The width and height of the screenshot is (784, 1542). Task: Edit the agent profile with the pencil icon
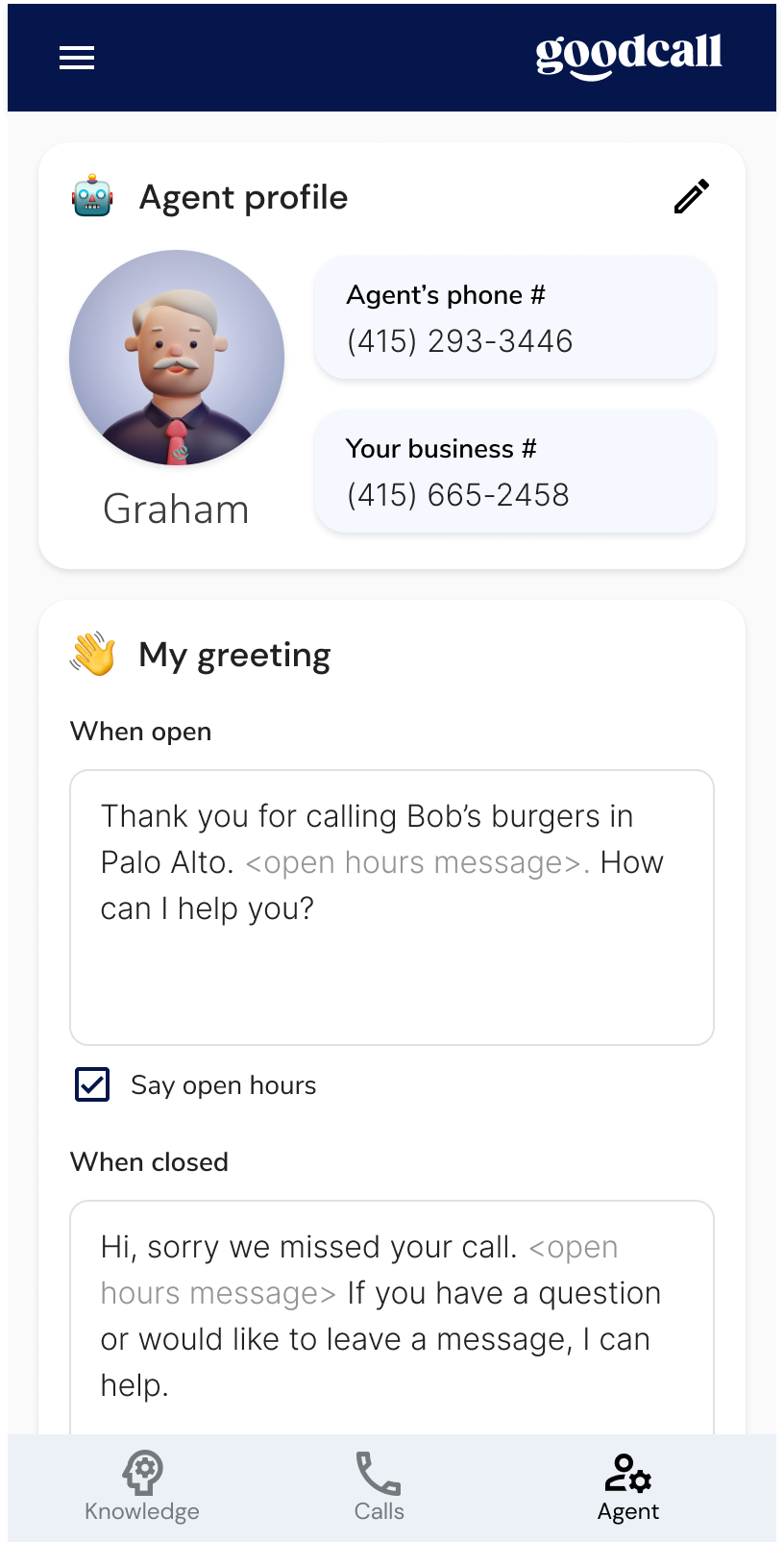(x=691, y=196)
